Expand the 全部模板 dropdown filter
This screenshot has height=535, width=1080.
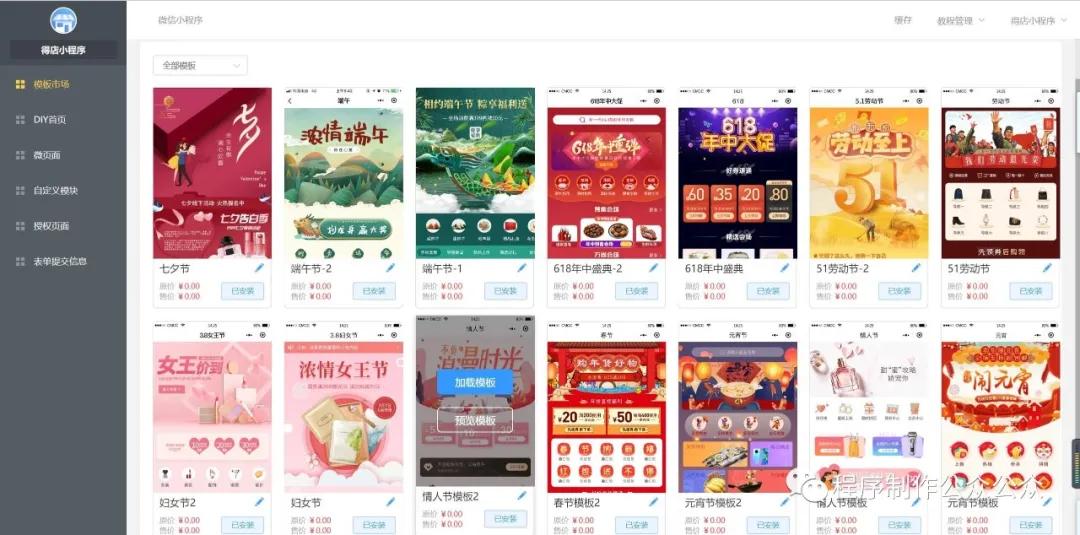(199, 66)
